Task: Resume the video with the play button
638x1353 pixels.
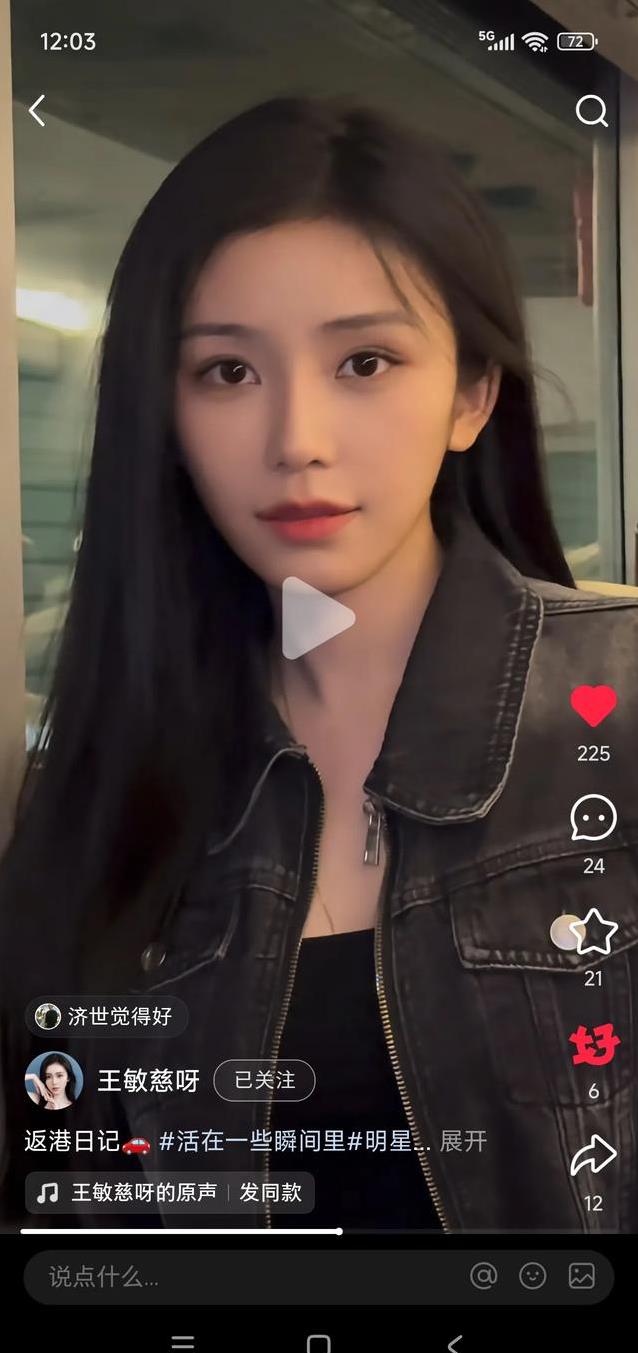Action: [317, 618]
